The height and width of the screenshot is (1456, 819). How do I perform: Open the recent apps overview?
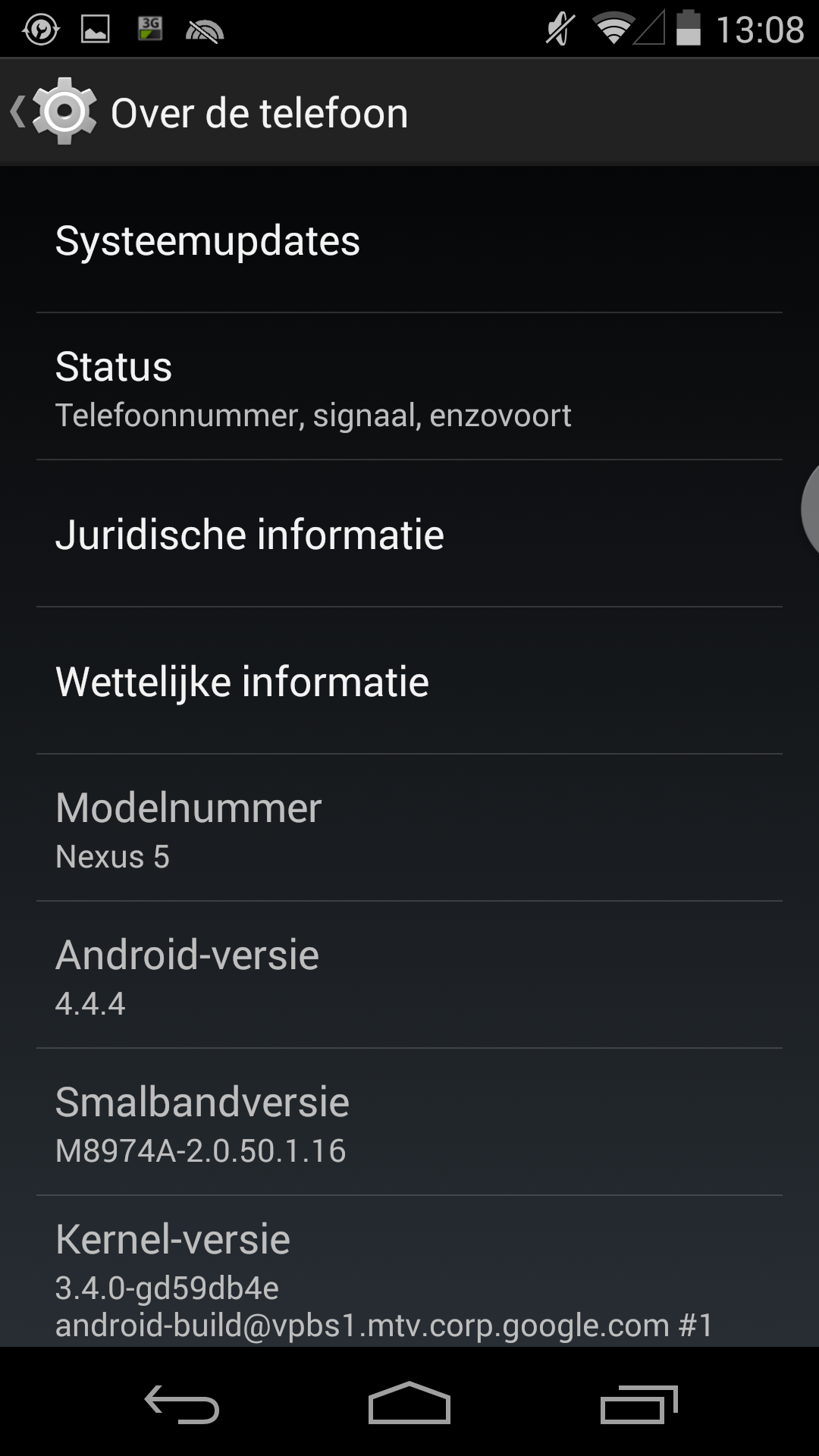pyautogui.click(x=637, y=1404)
